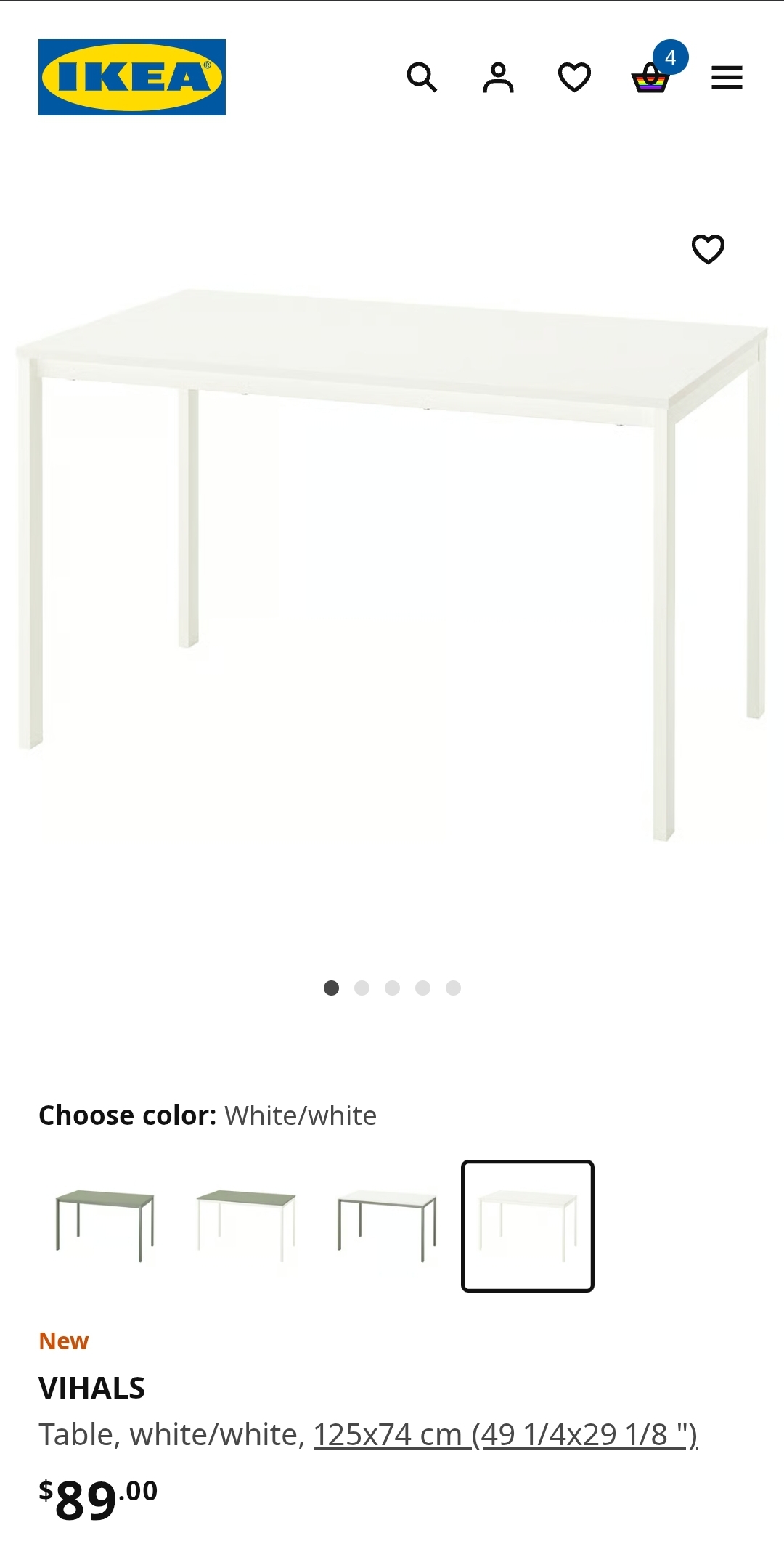Image resolution: width=784 pixels, height=1549 pixels.
Task: Open the favorites heart in the header
Action: (574, 77)
